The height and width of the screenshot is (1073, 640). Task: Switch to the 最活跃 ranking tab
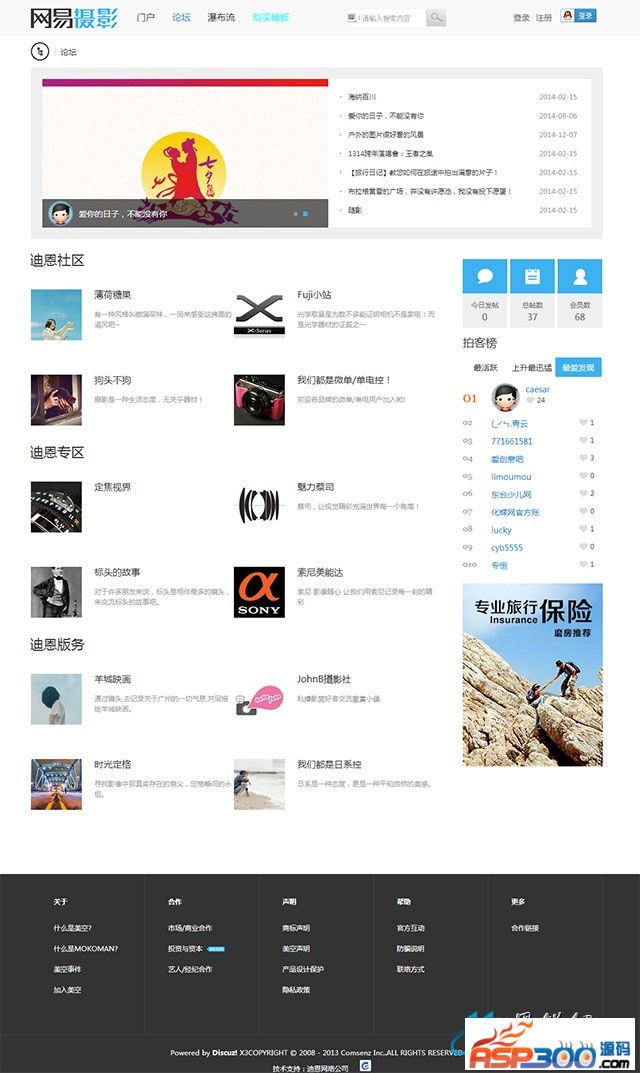485,368
